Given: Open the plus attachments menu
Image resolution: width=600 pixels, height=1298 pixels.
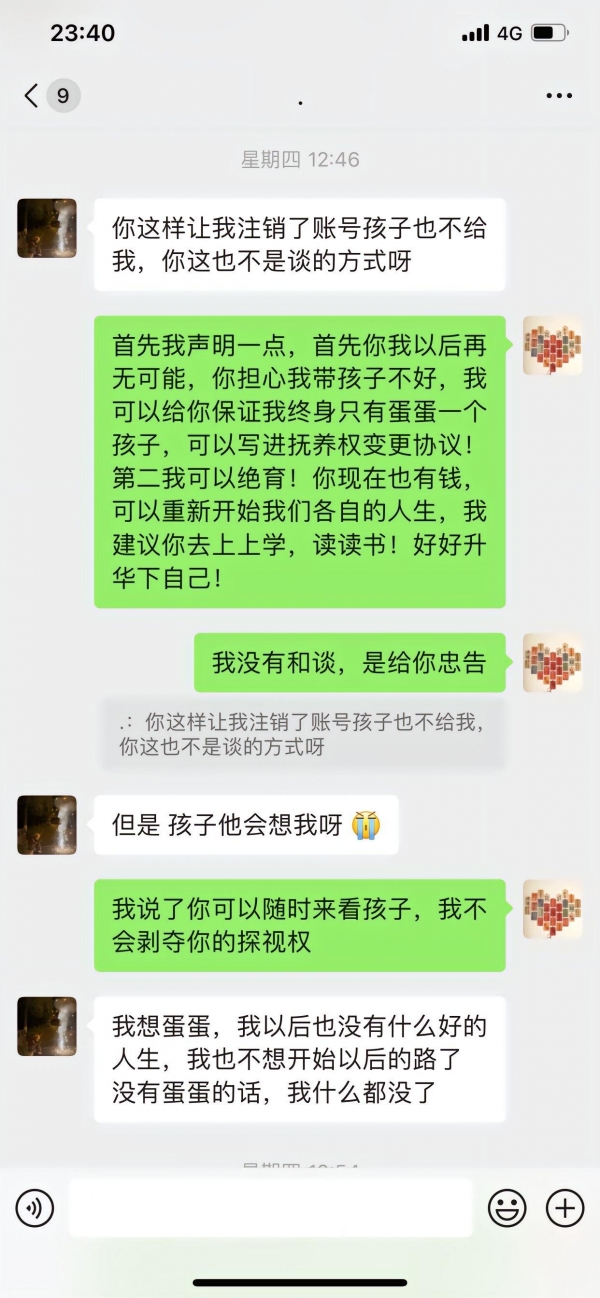Looking at the screenshot, I should tap(565, 1208).
